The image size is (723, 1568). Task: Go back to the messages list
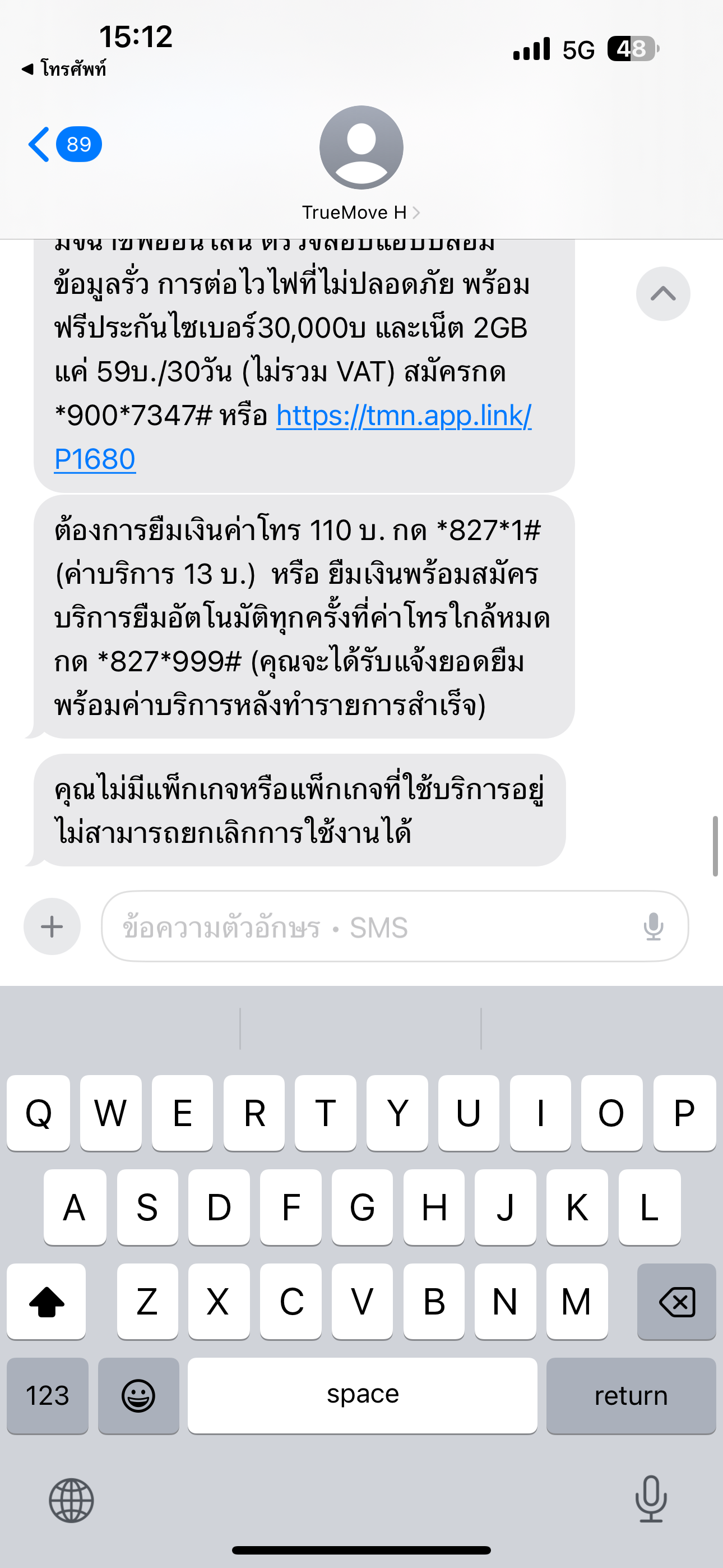[64, 144]
